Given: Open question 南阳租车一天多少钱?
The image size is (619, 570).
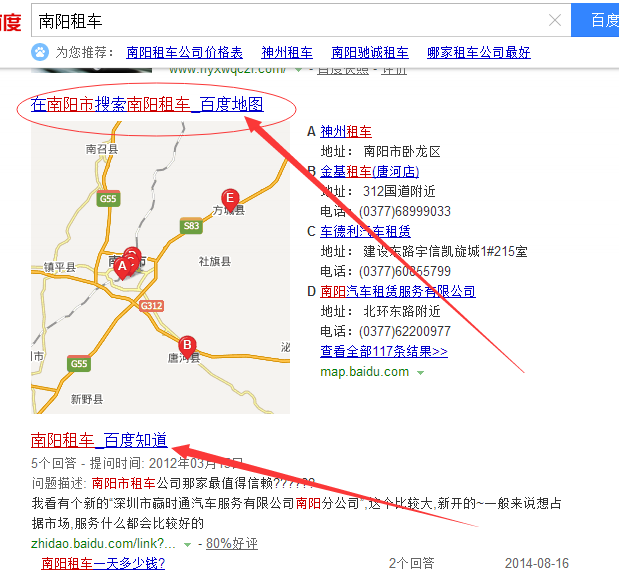Looking at the screenshot, I should 103,563.
